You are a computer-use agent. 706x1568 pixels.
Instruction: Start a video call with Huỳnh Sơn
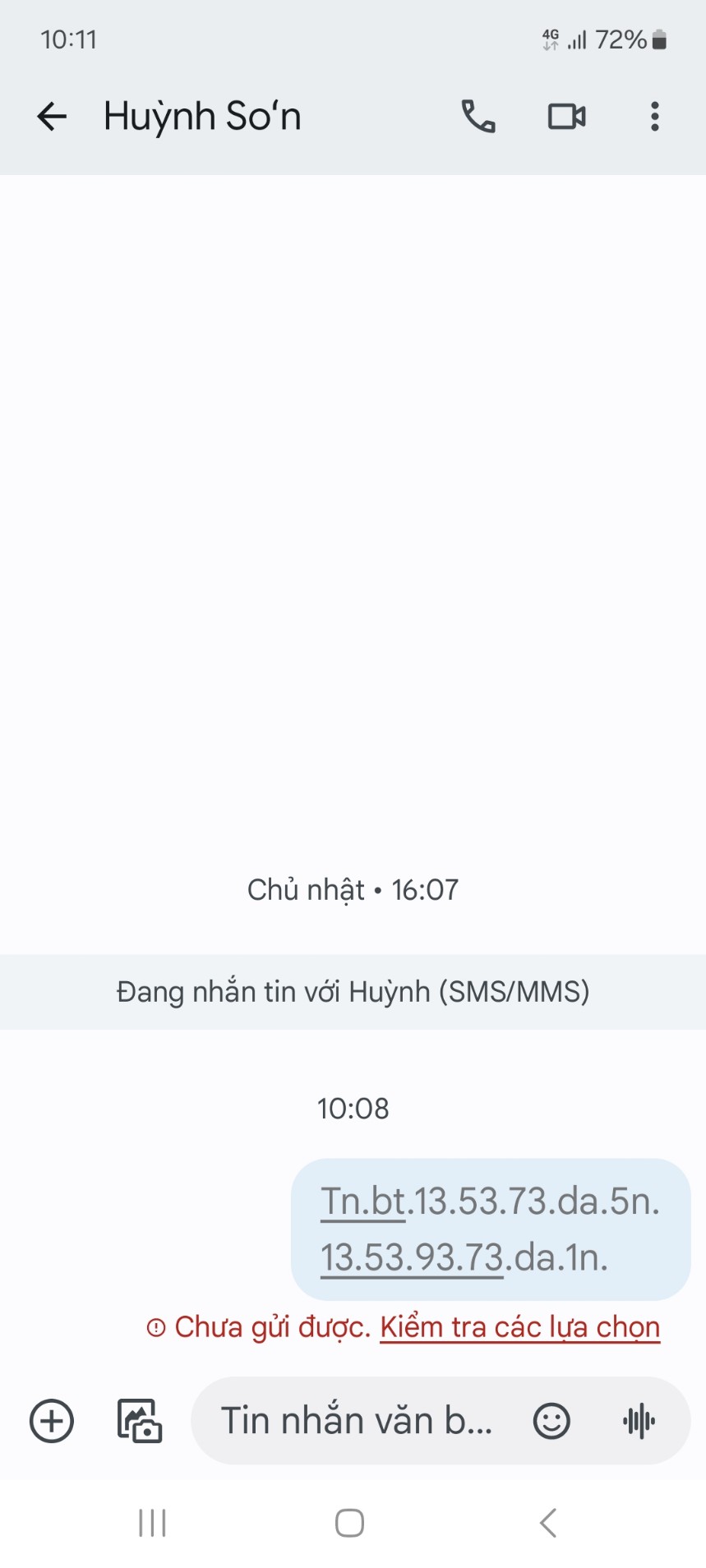tap(566, 117)
